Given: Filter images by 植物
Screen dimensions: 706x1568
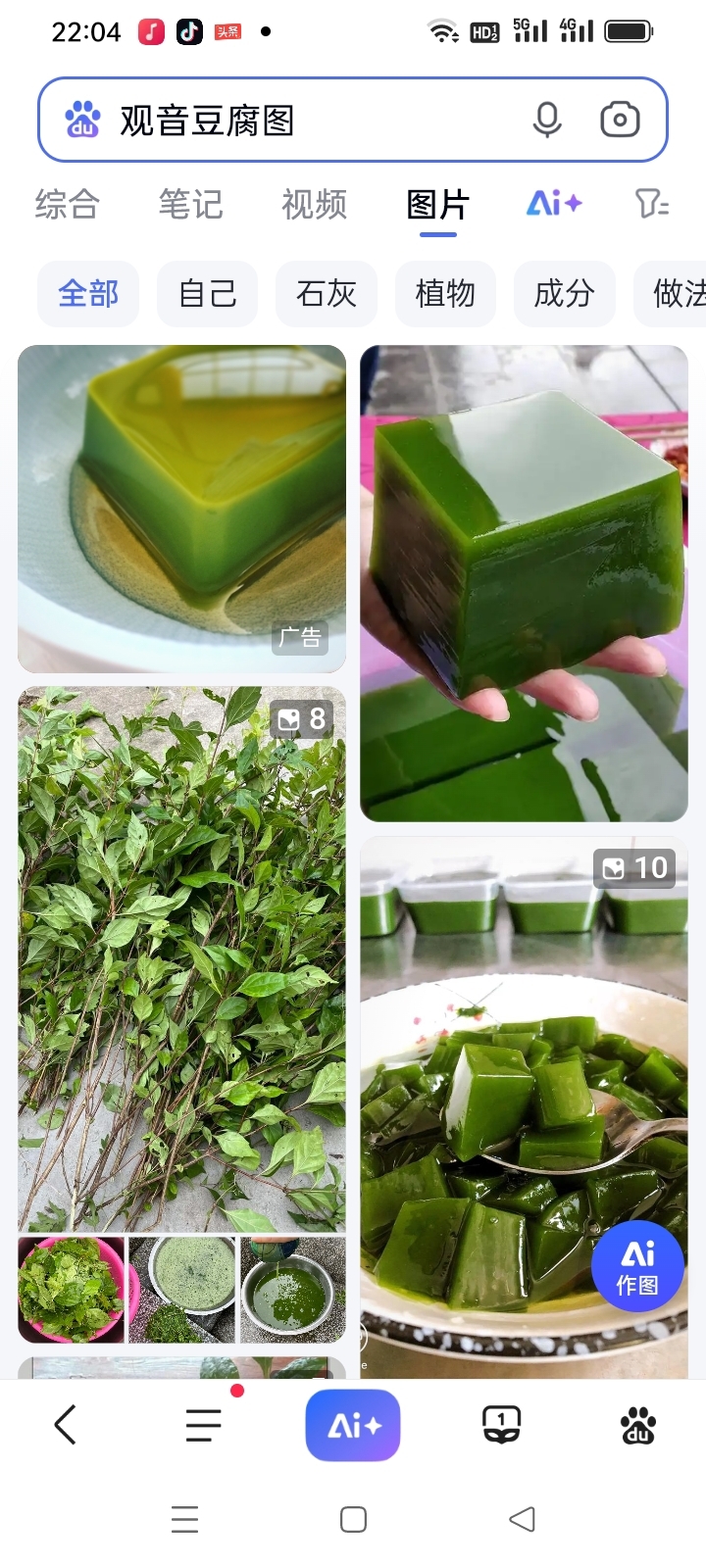Looking at the screenshot, I should point(445,293).
